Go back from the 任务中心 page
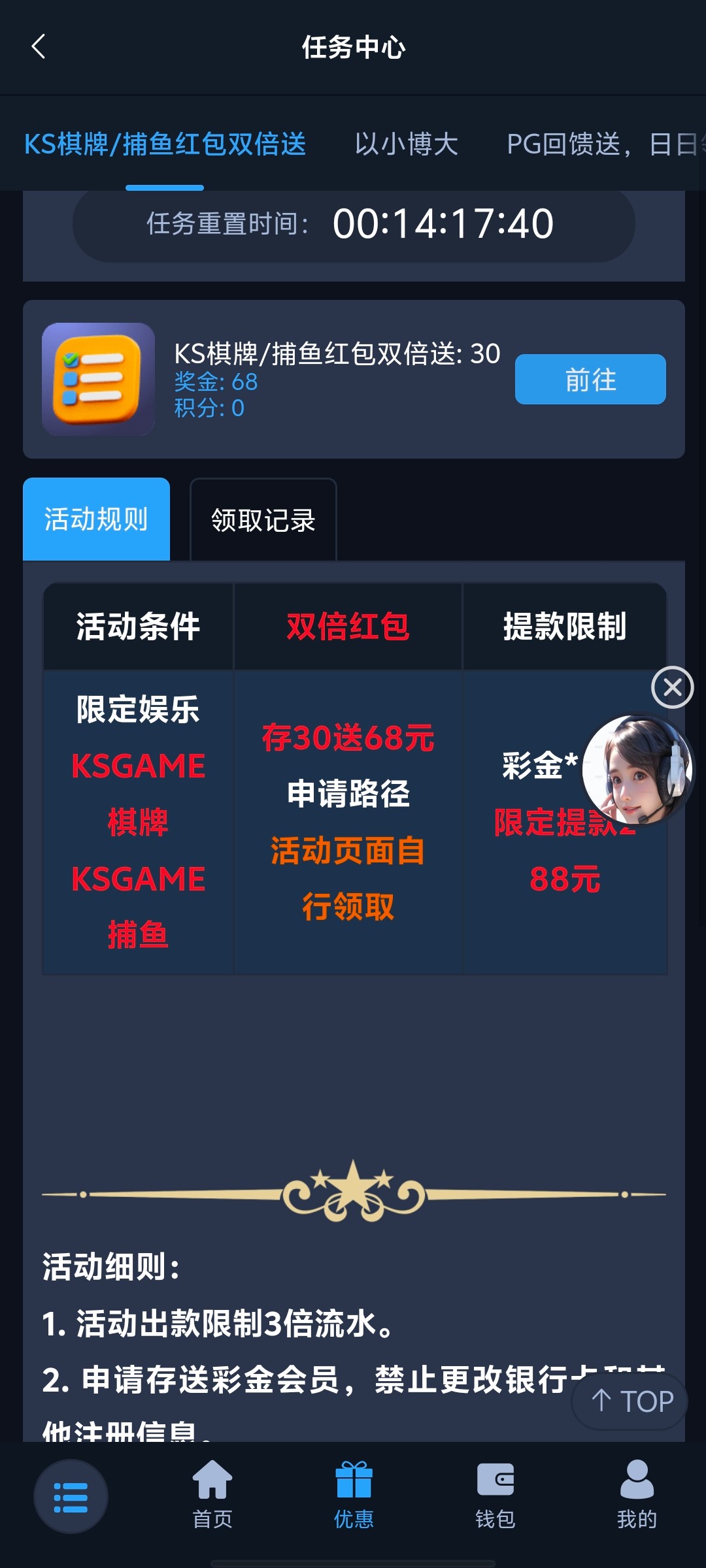Screen dimensions: 706x1568 pos(39,47)
